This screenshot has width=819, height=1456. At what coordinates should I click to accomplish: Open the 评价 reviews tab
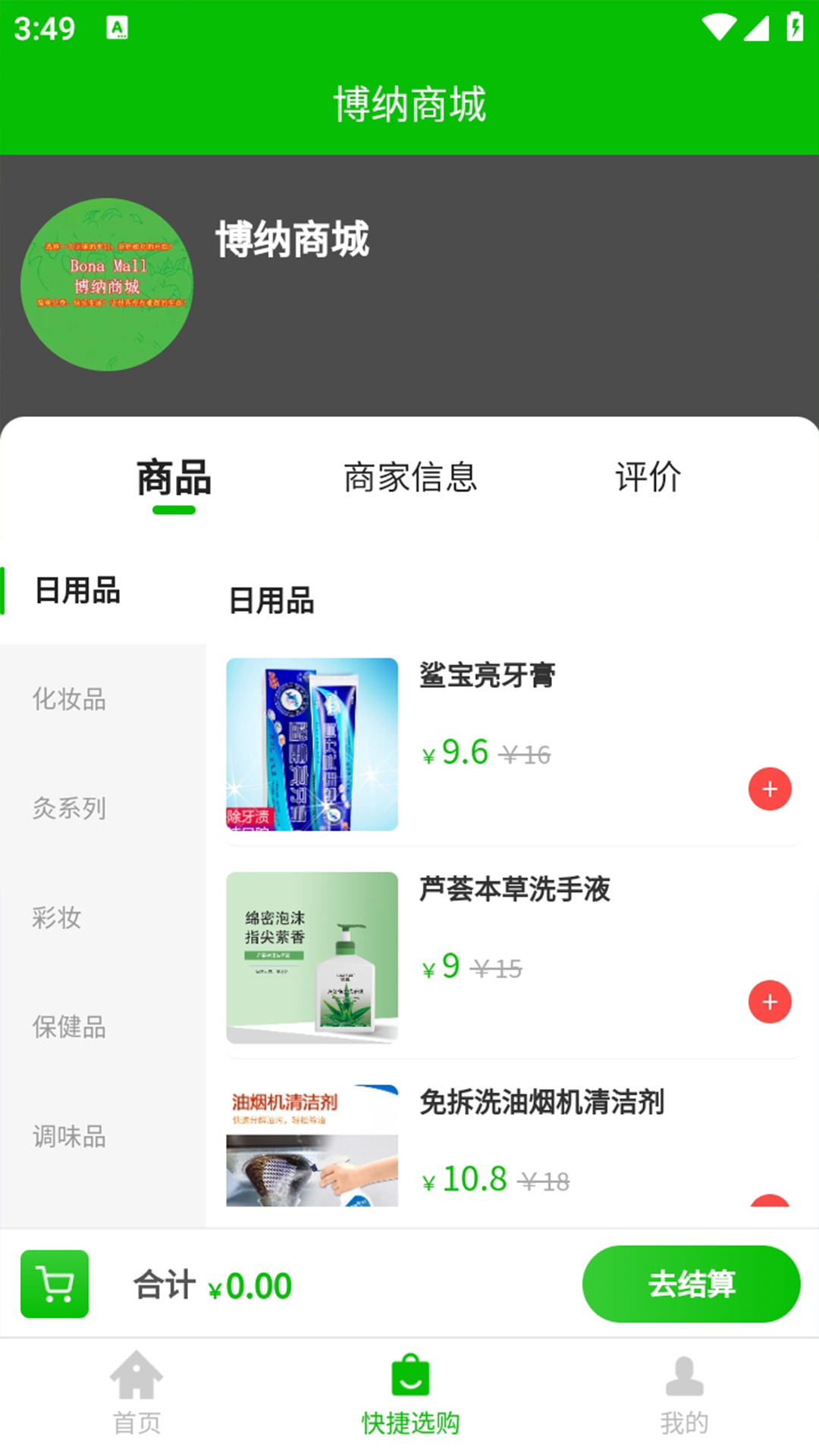click(x=648, y=478)
